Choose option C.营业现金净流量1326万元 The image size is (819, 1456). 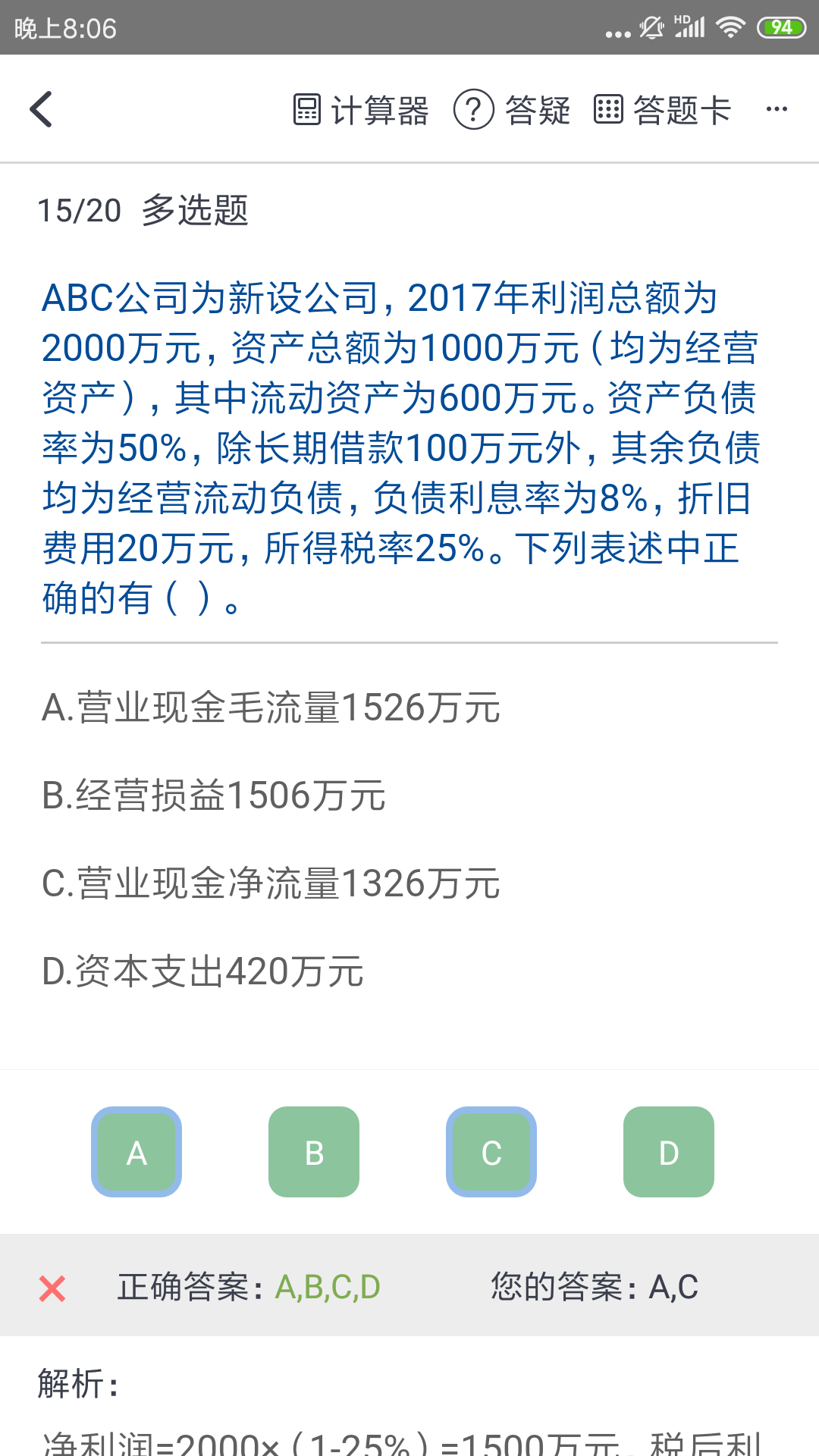pos(271,884)
